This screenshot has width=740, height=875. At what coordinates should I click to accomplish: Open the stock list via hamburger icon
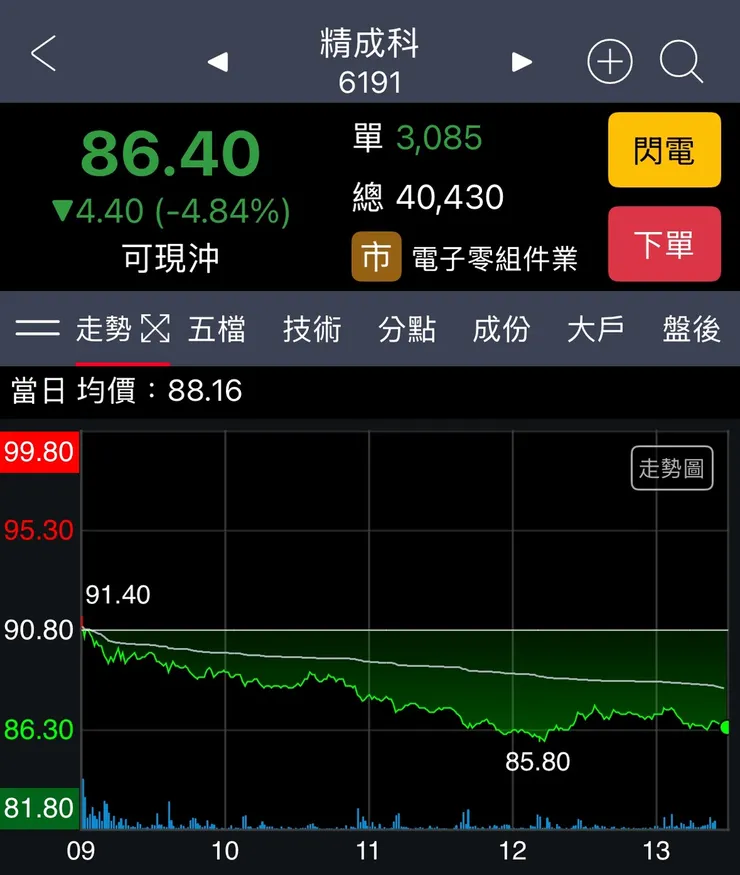pos(38,329)
